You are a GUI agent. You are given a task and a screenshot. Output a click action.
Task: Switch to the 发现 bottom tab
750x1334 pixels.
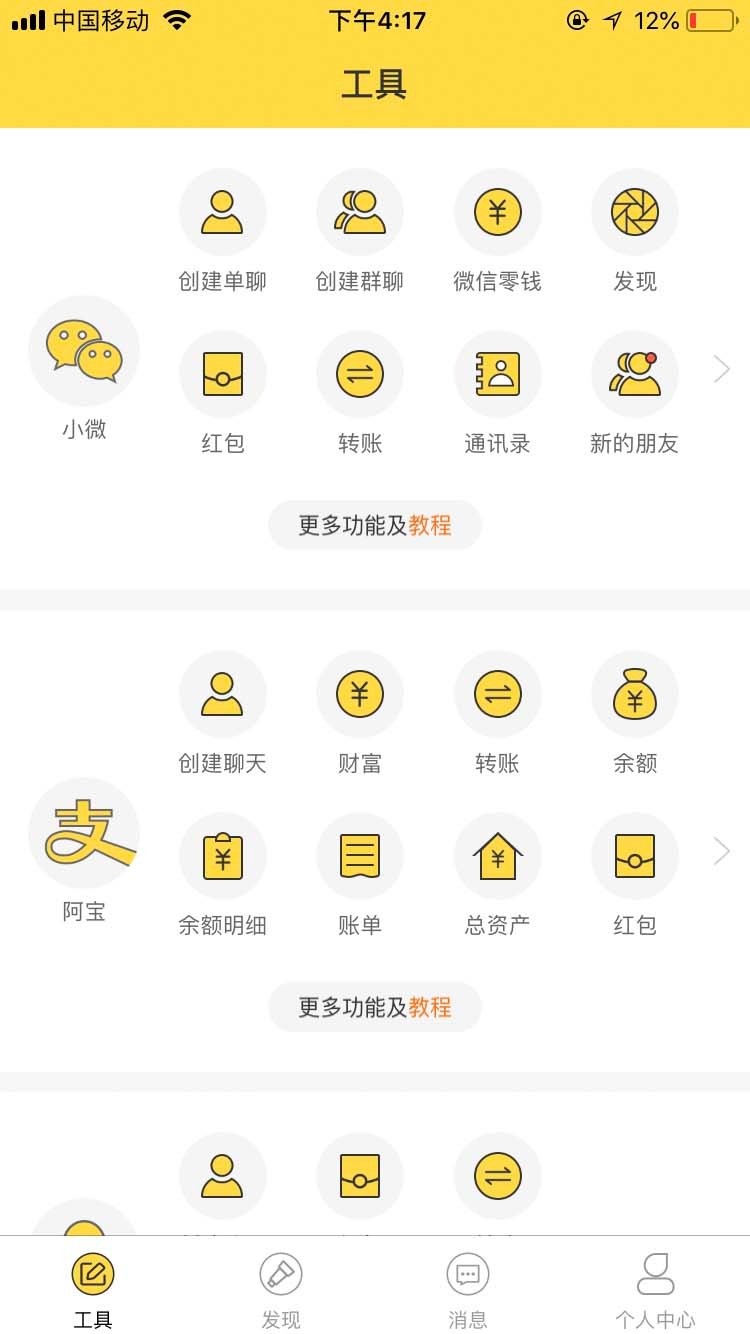[281, 1290]
